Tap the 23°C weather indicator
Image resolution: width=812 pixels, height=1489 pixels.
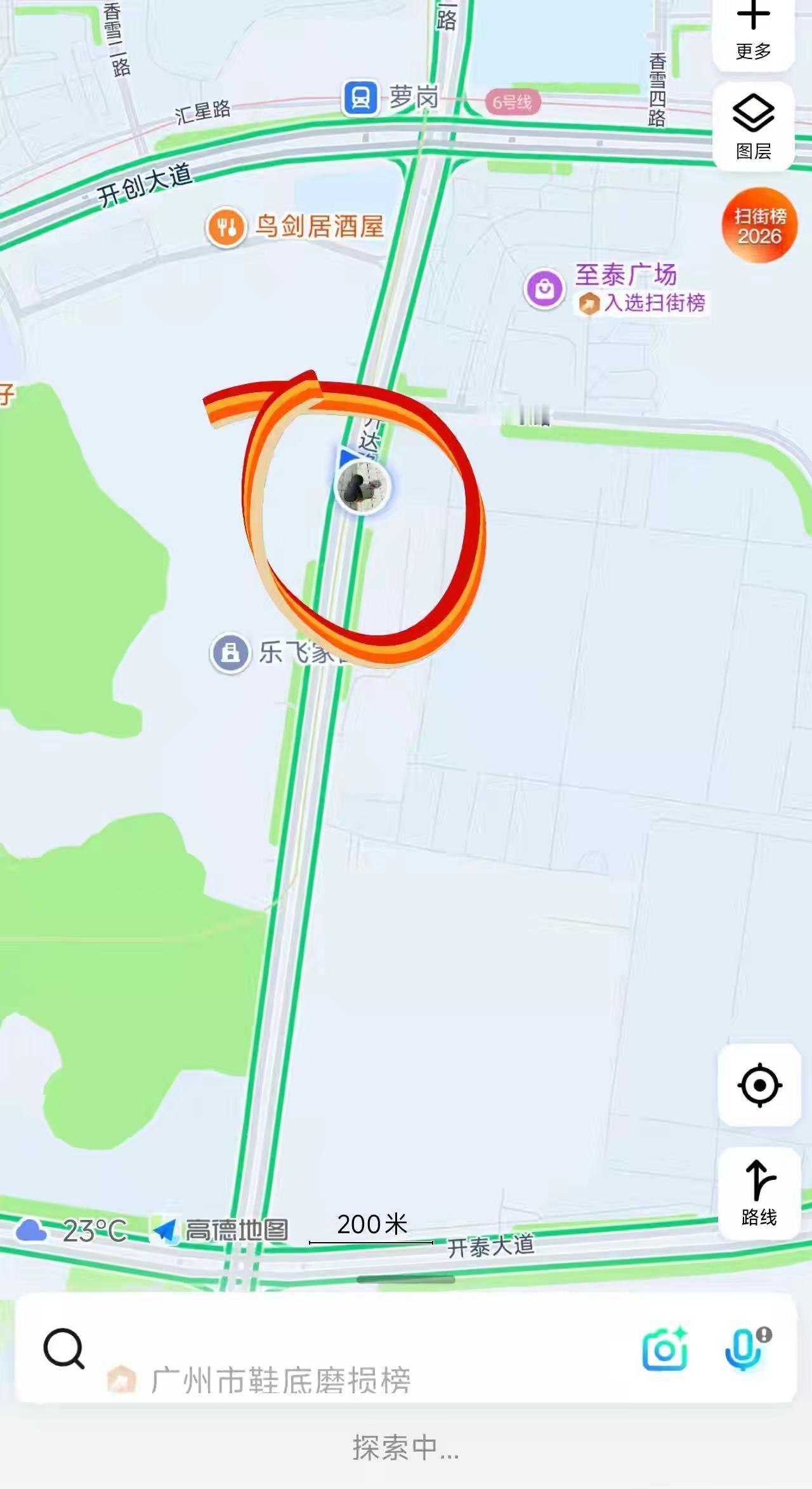click(71, 1231)
